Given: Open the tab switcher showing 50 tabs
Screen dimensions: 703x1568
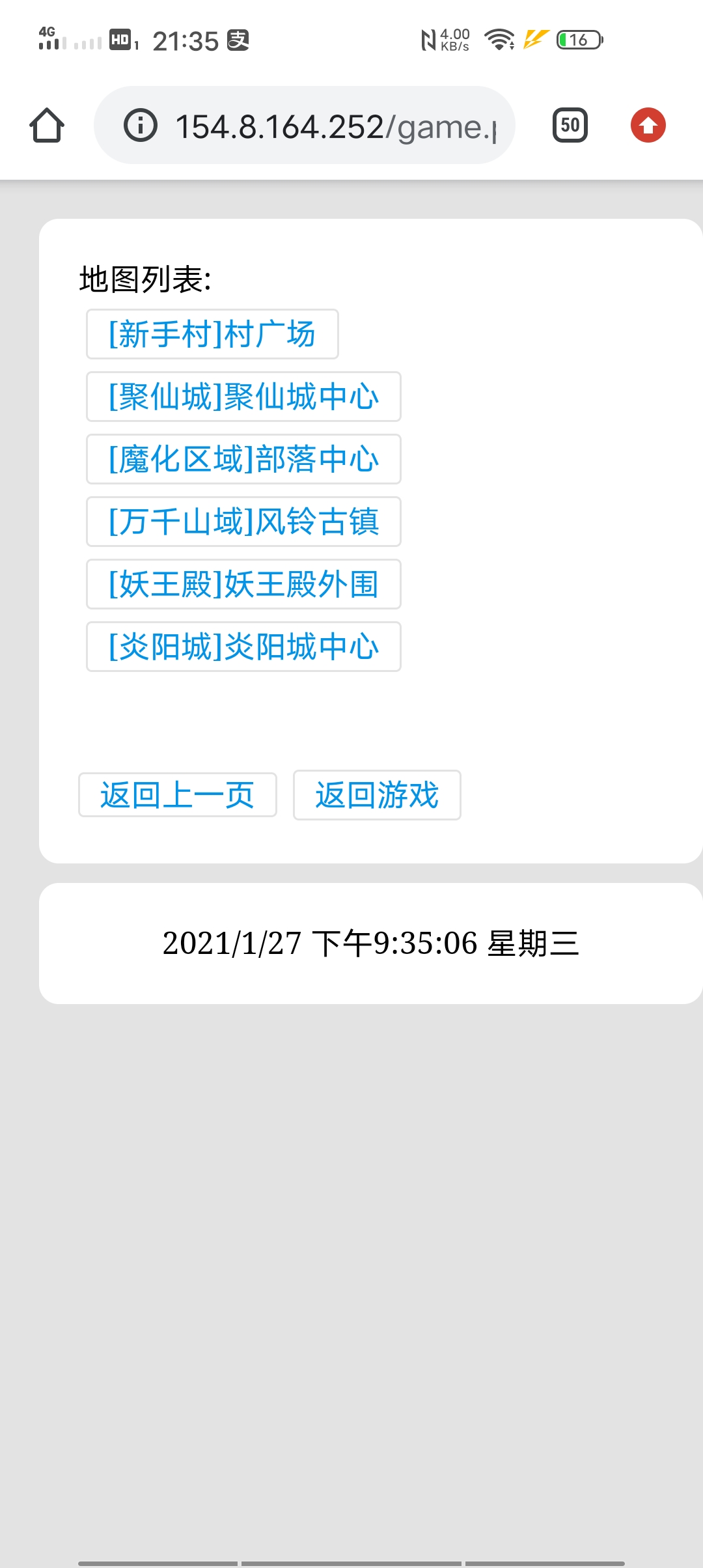Looking at the screenshot, I should pyautogui.click(x=570, y=125).
